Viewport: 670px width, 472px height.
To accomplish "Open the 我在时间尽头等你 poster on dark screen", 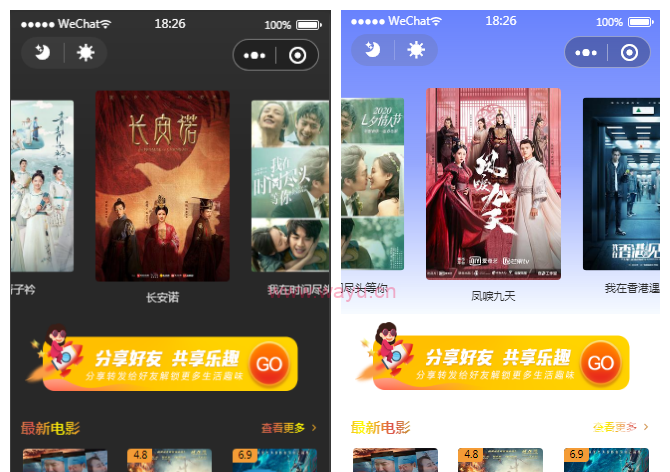I will (289, 186).
